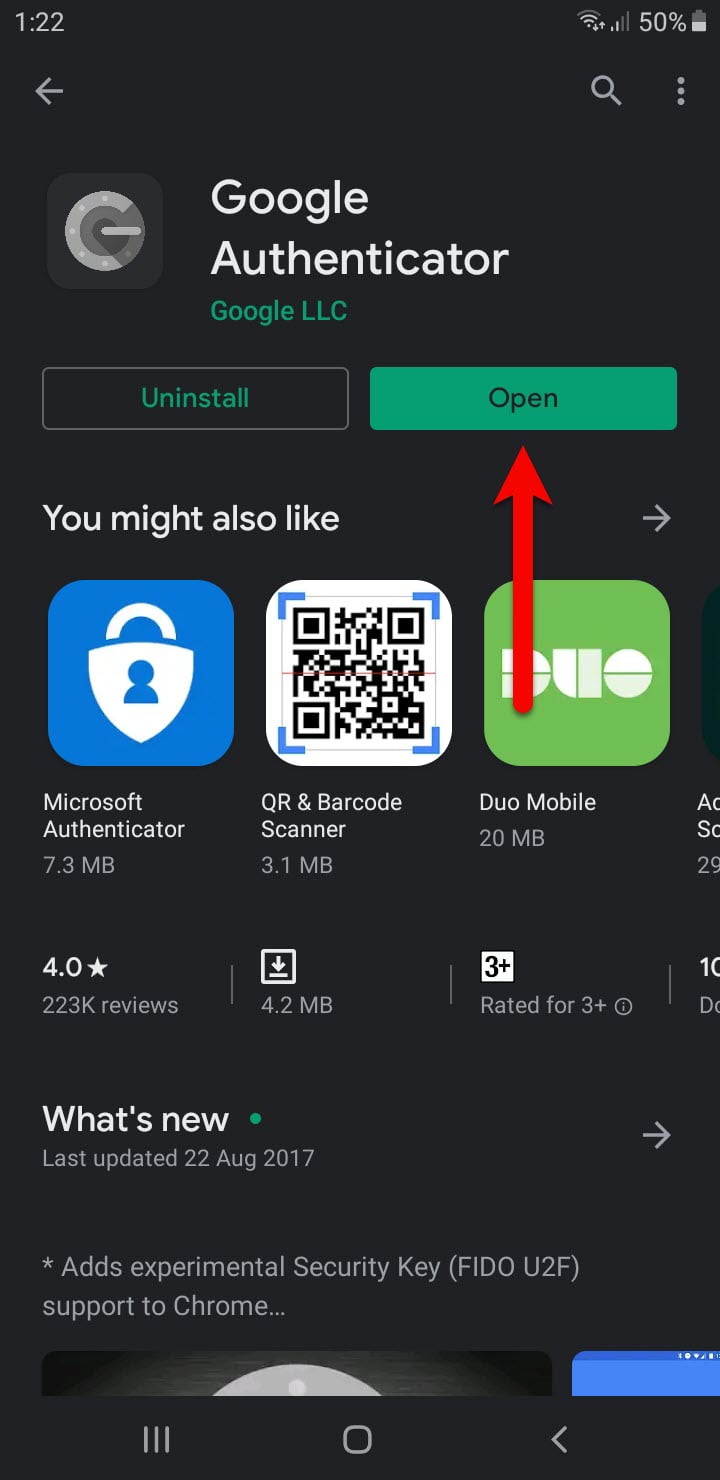This screenshot has height=1480, width=720.
Task: Expand the "You might also like" arrow
Action: click(x=656, y=518)
